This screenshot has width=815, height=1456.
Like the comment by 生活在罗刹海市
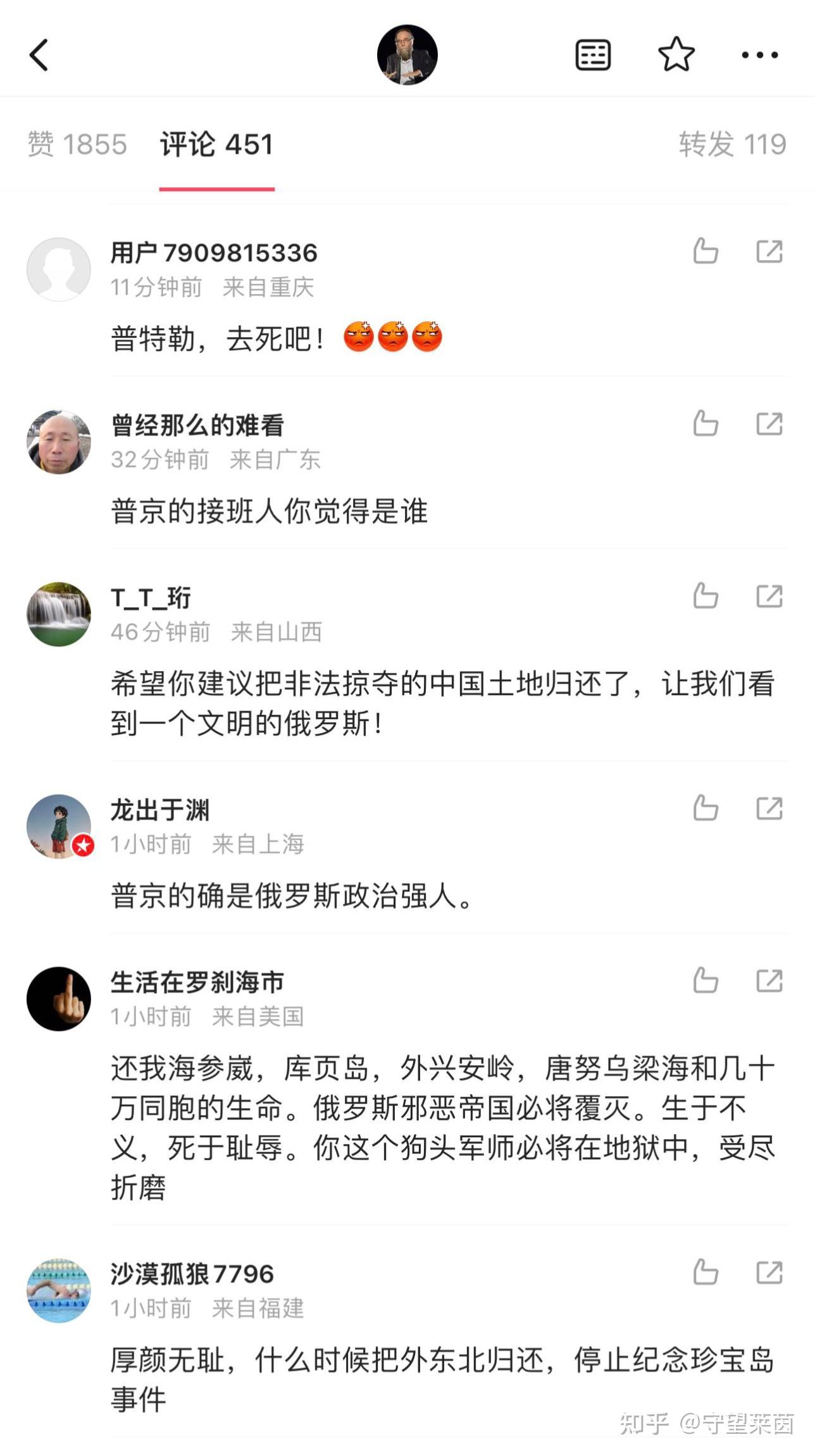[705, 980]
